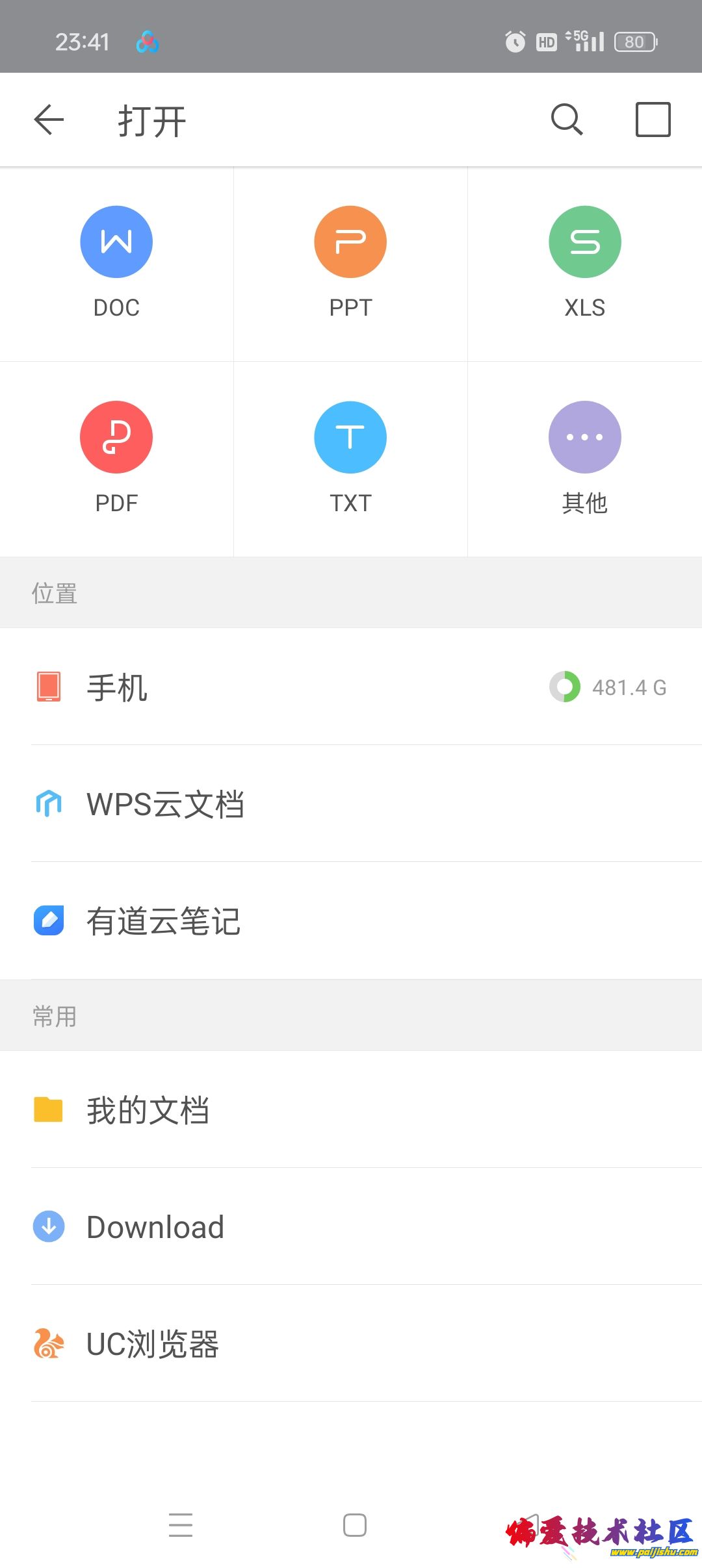Open the 我的文档 folder
Screen dimensions: 702x1568
click(x=351, y=1109)
